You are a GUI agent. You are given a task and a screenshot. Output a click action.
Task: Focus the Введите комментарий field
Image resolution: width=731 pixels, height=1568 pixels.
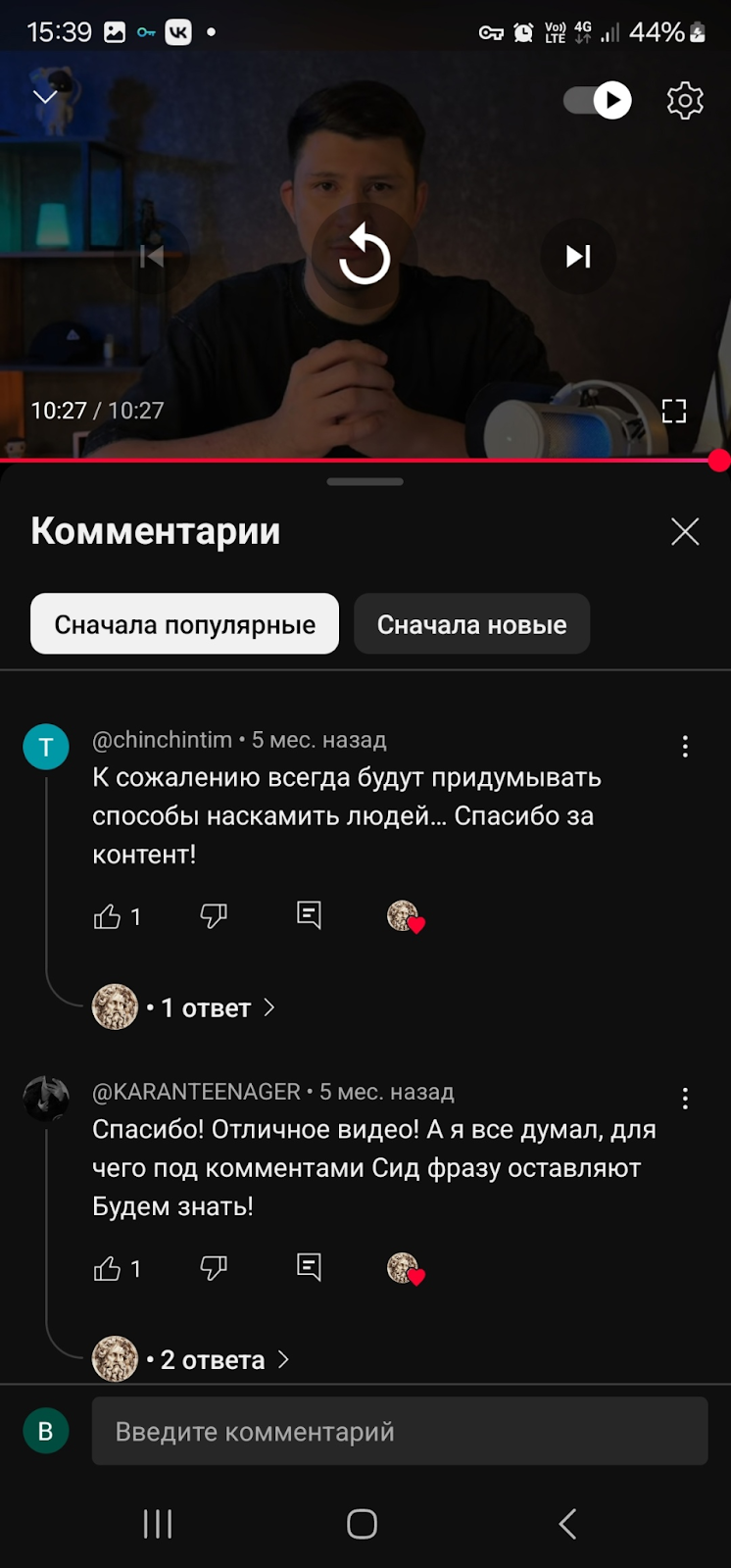click(399, 1432)
